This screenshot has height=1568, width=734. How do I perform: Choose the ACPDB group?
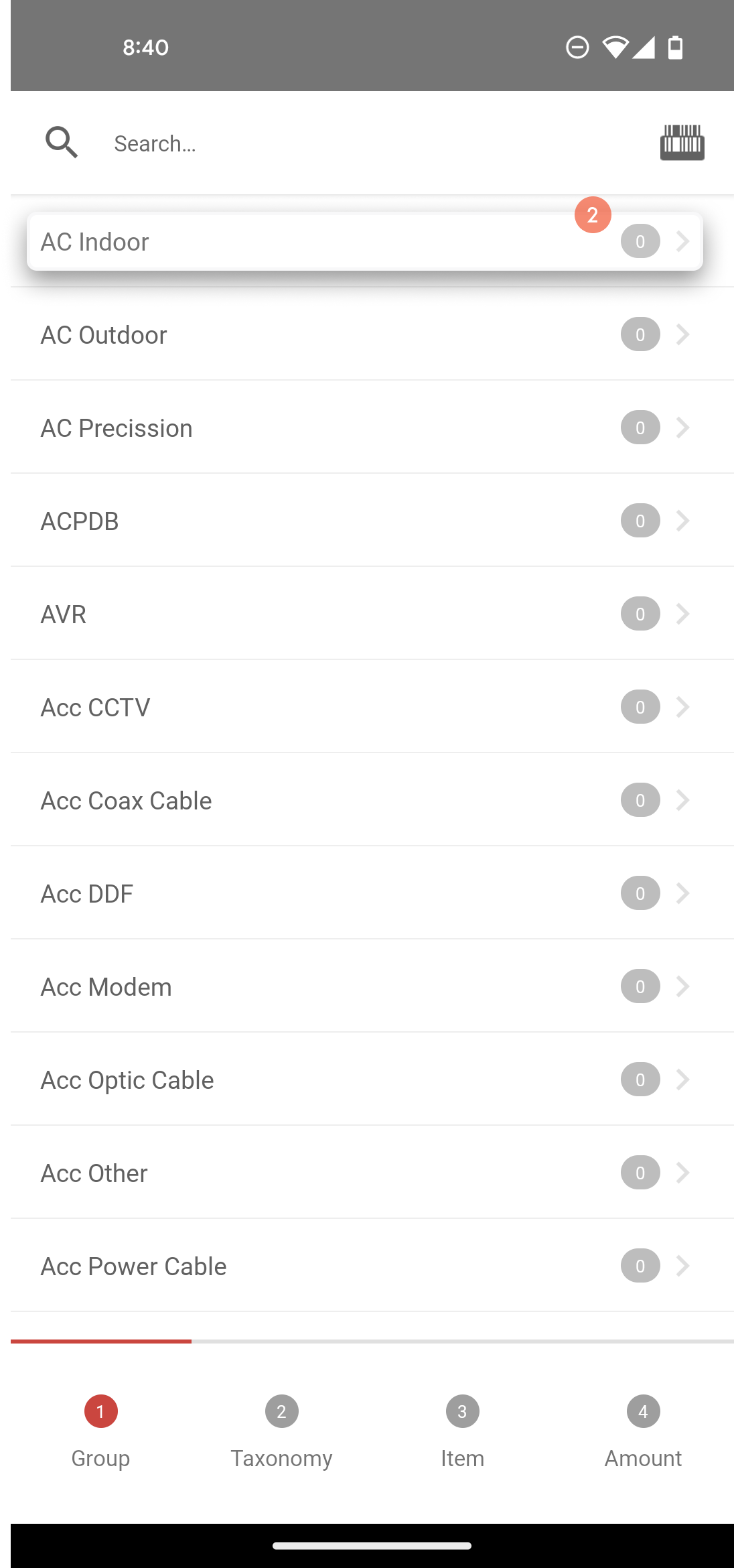[372, 521]
